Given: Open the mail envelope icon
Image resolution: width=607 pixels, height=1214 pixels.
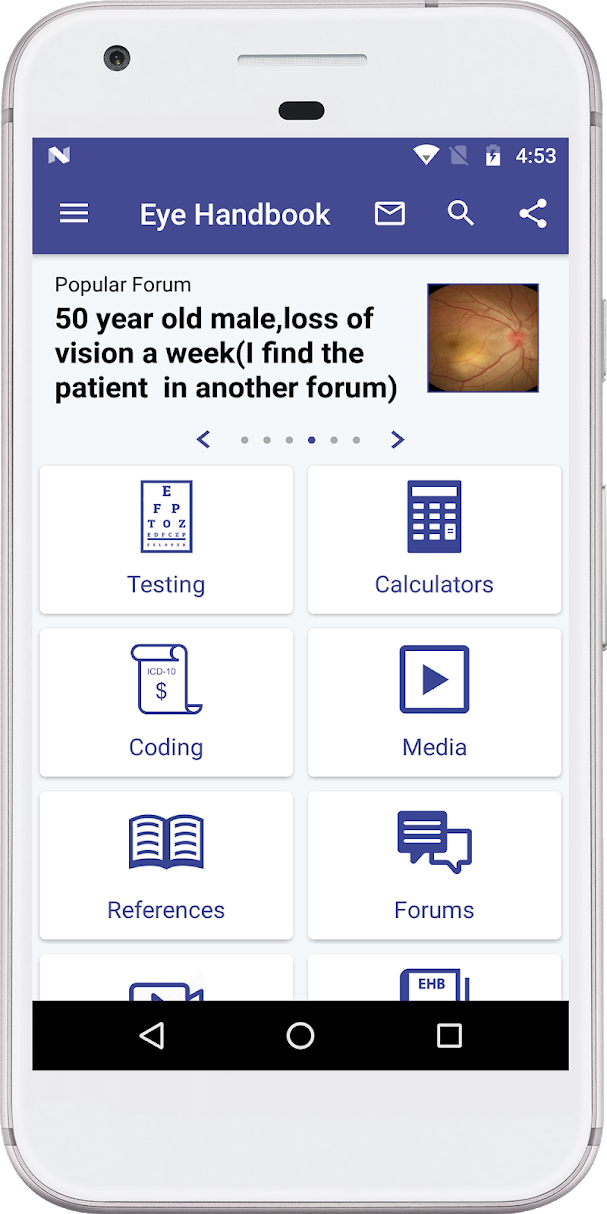Looking at the screenshot, I should [x=390, y=213].
